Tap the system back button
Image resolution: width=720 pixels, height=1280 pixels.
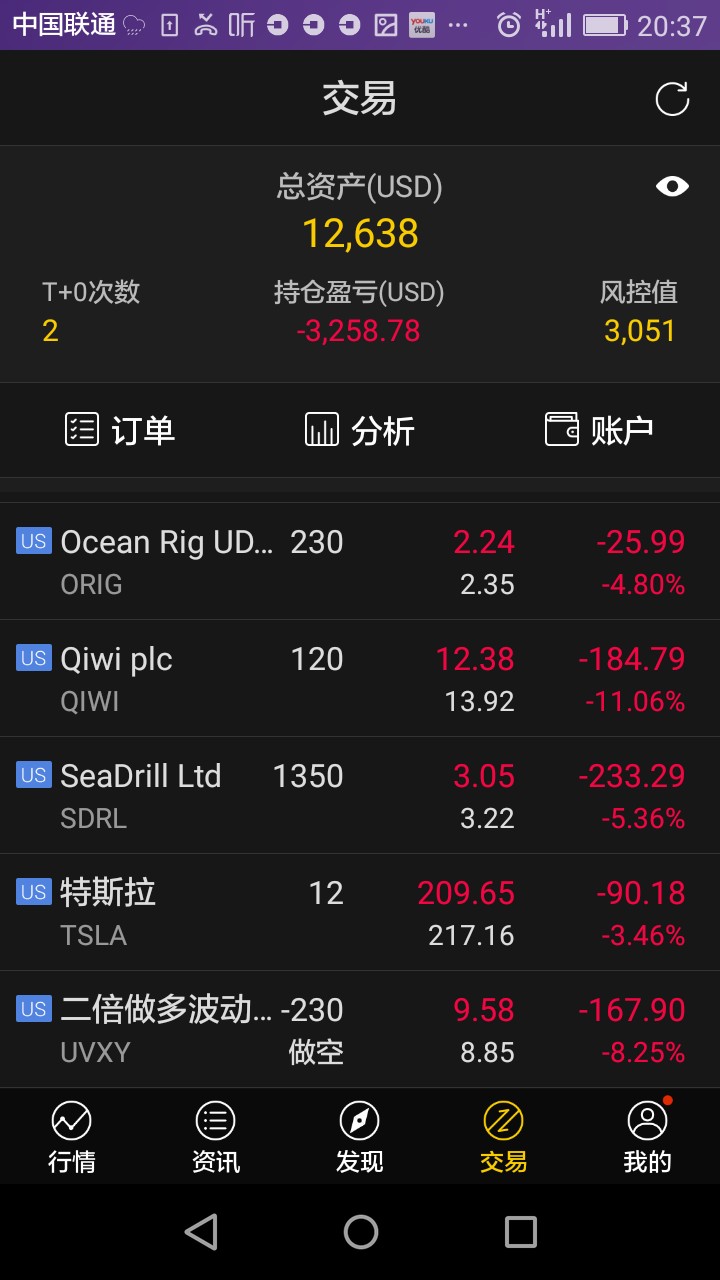coord(201,1232)
